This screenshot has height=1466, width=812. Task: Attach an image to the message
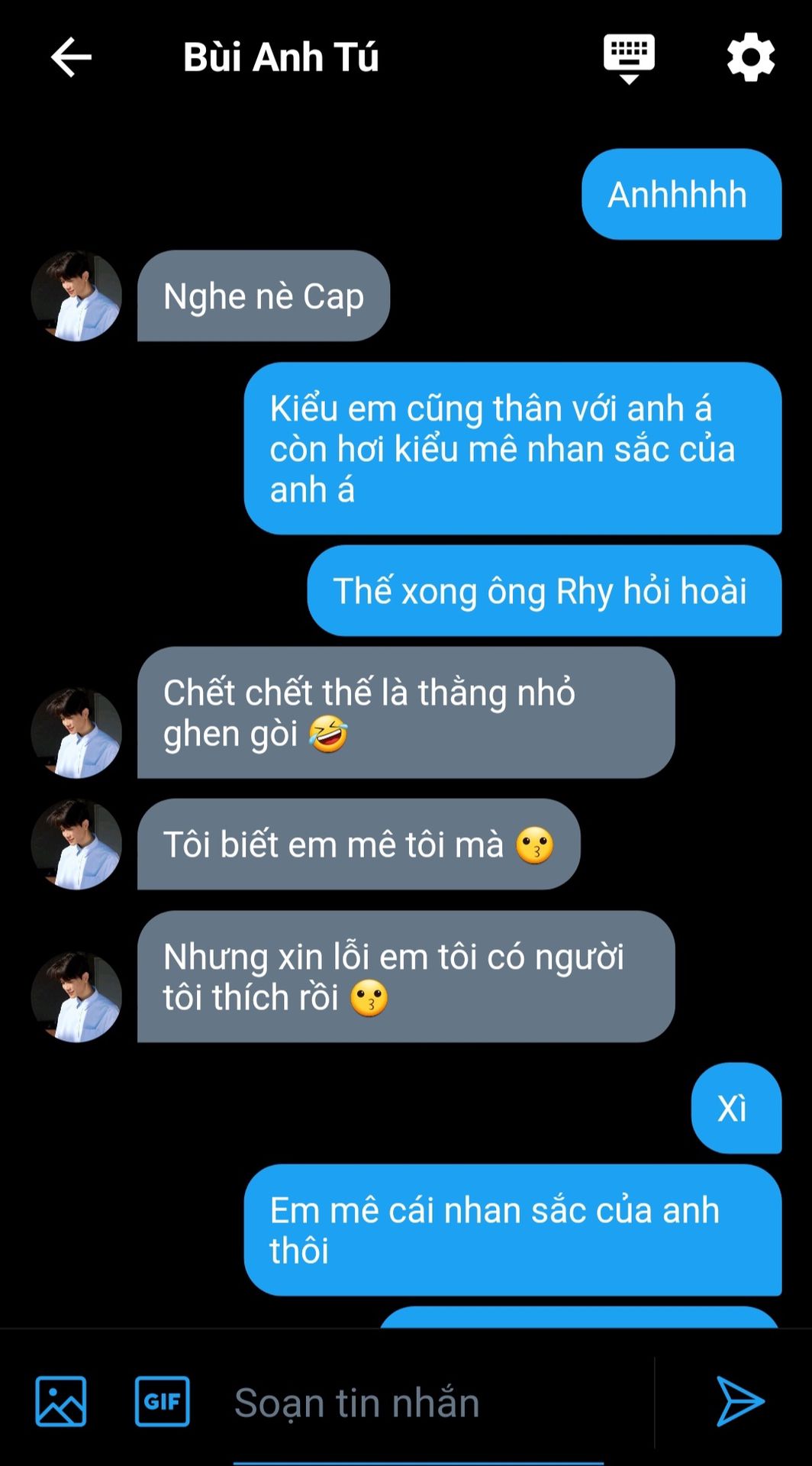tap(61, 1401)
